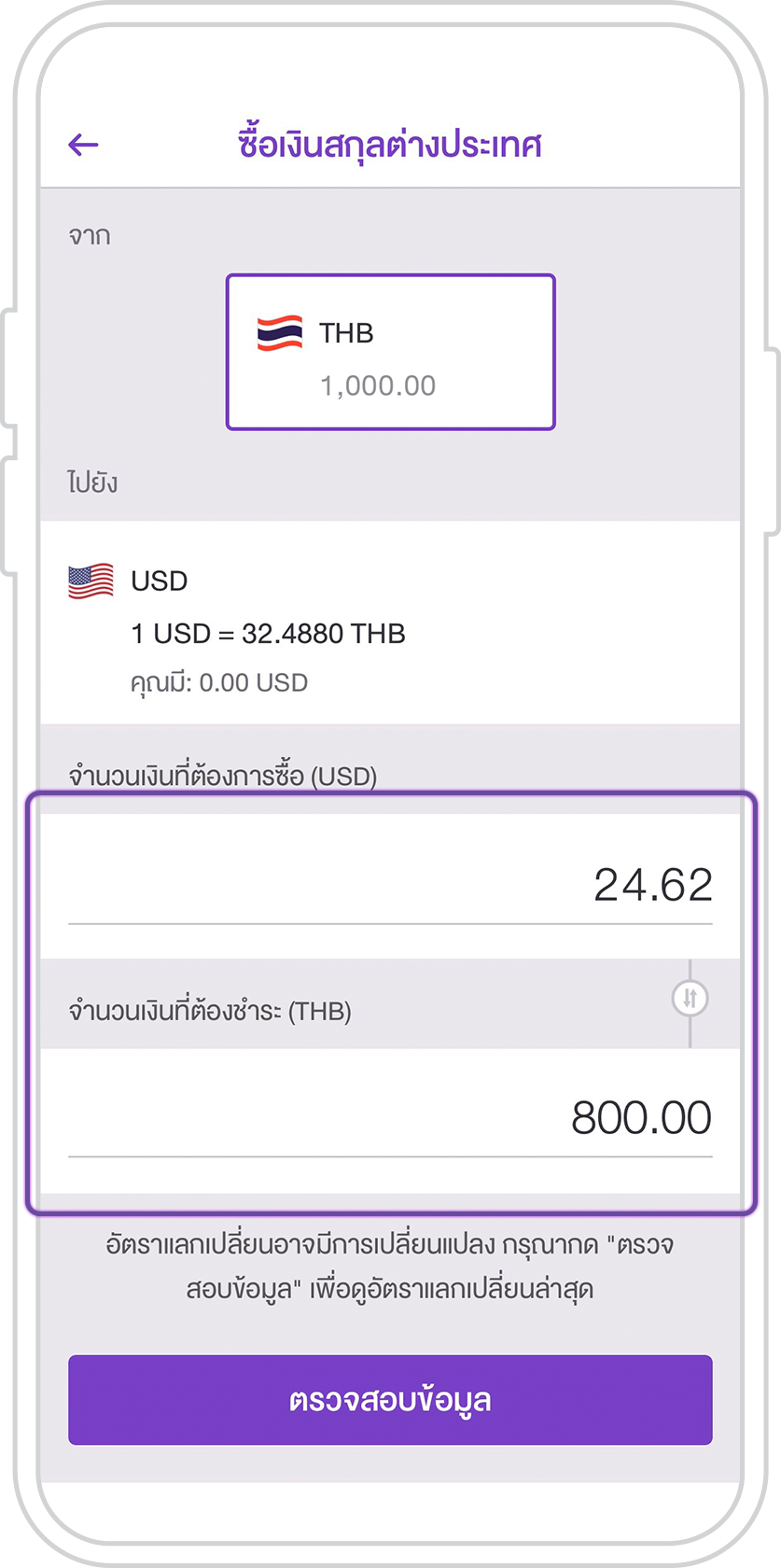
Task: Select the THB 1,000.00 source account card
Action: pos(390,352)
